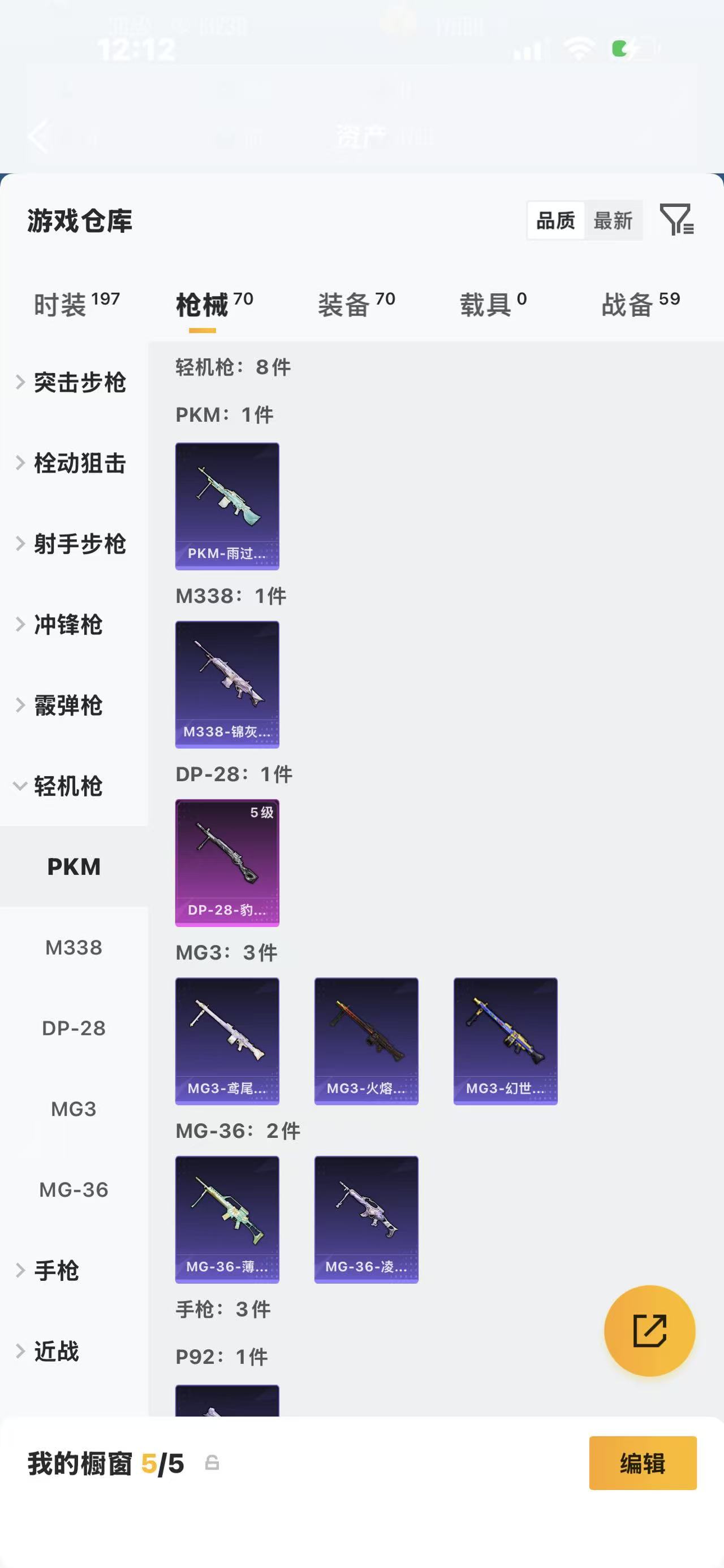Select MG-36 in the sidebar
Image resolution: width=724 pixels, height=1568 pixels.
pyautogui.click(x=74, y=1189)
